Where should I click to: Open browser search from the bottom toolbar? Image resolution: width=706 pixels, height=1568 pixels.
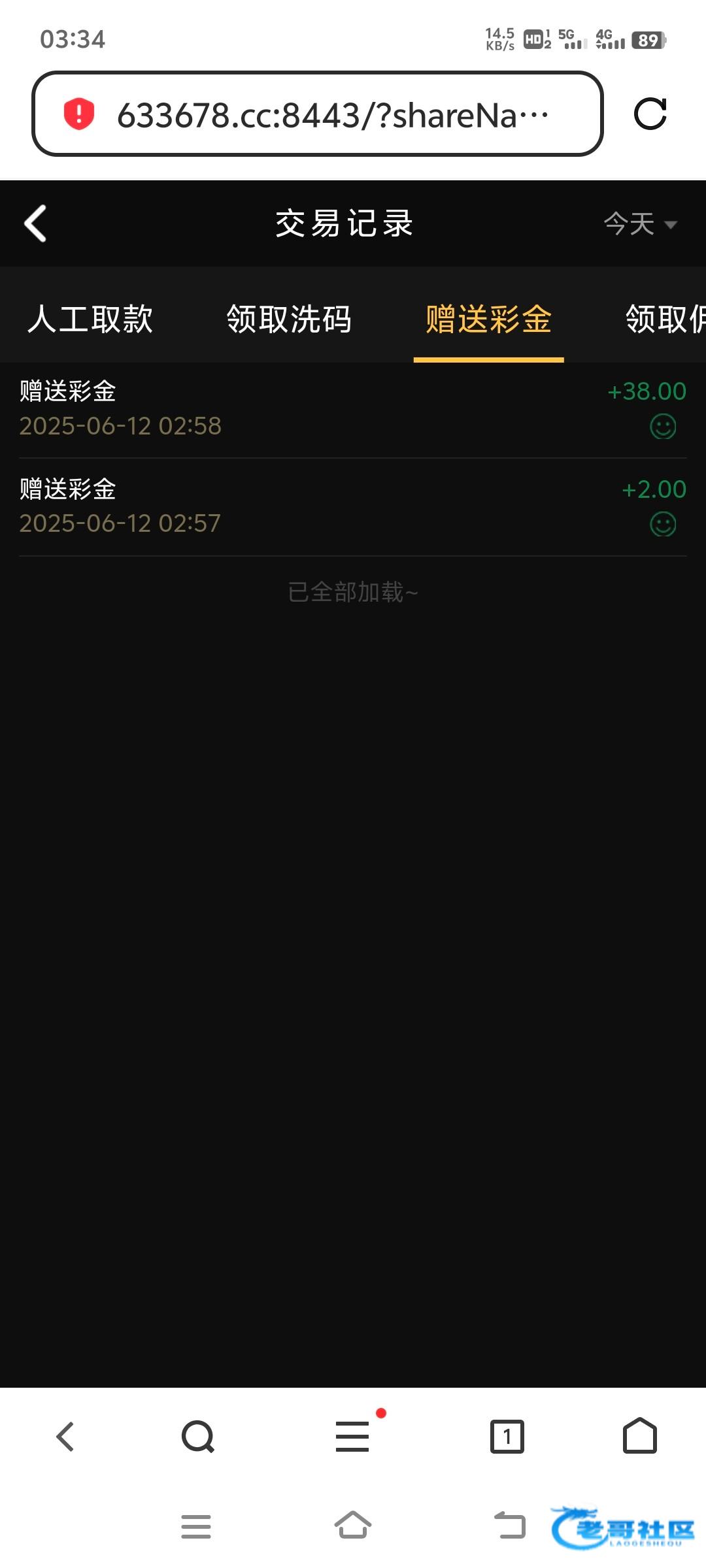pyautogui.click(x=198, y=1437)
